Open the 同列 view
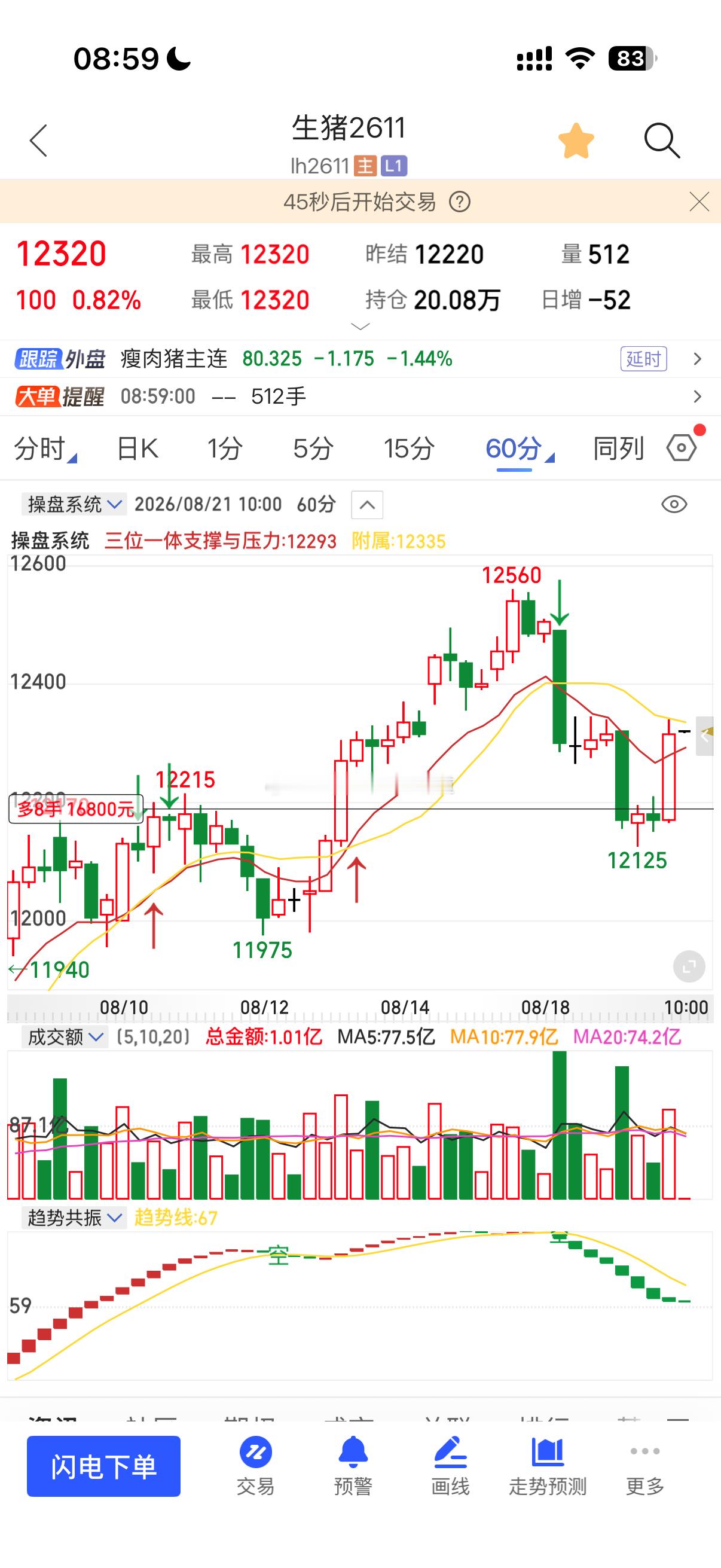Viewport: 721px width, 1568px height. 618,449
